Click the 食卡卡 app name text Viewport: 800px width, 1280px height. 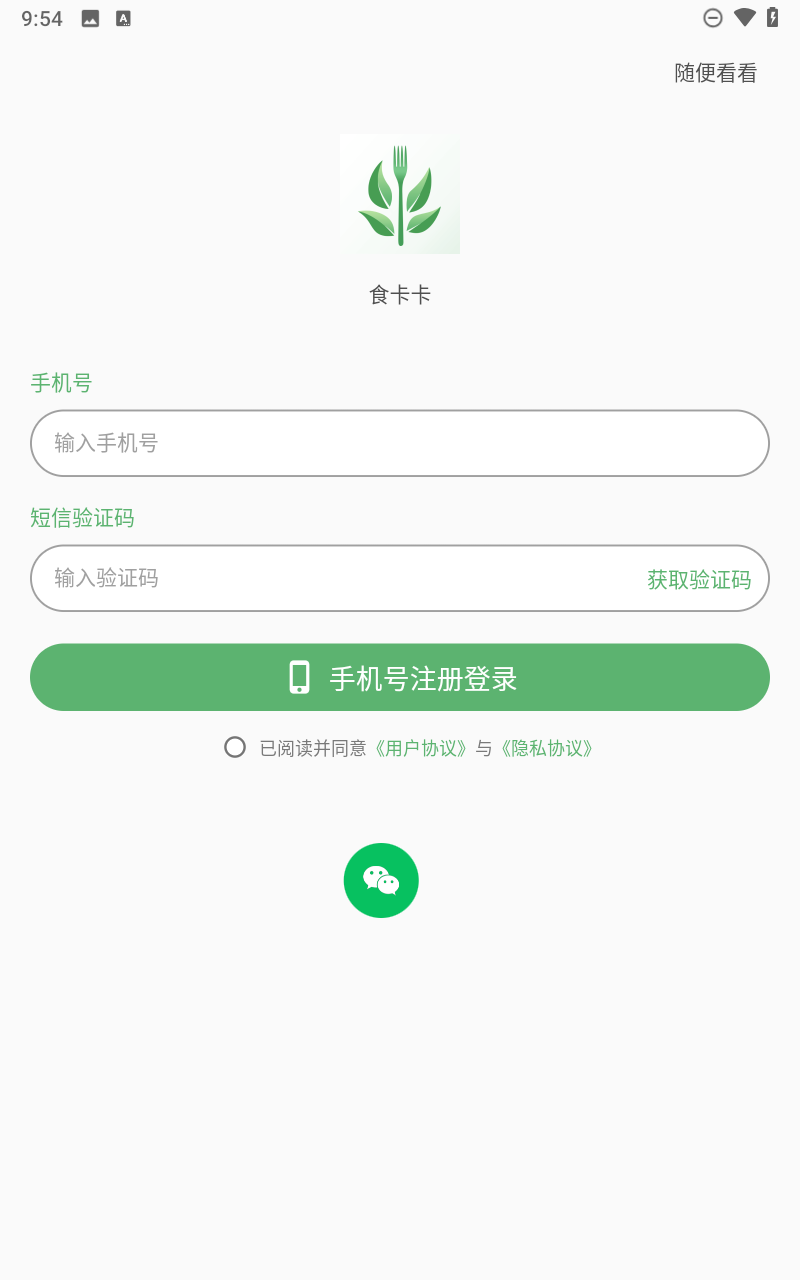pyautogui.click(x=399, y=295)
